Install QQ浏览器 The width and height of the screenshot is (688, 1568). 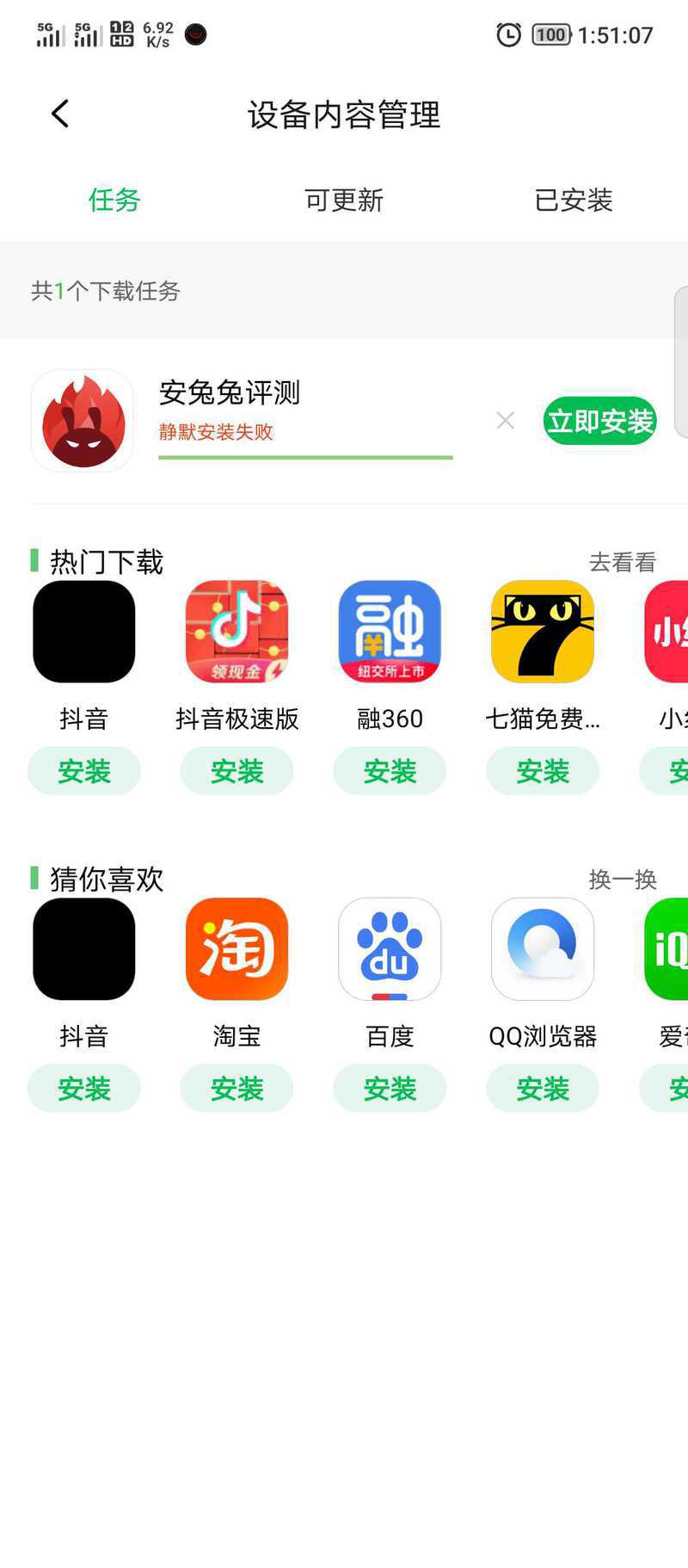tap(543, 1089)
